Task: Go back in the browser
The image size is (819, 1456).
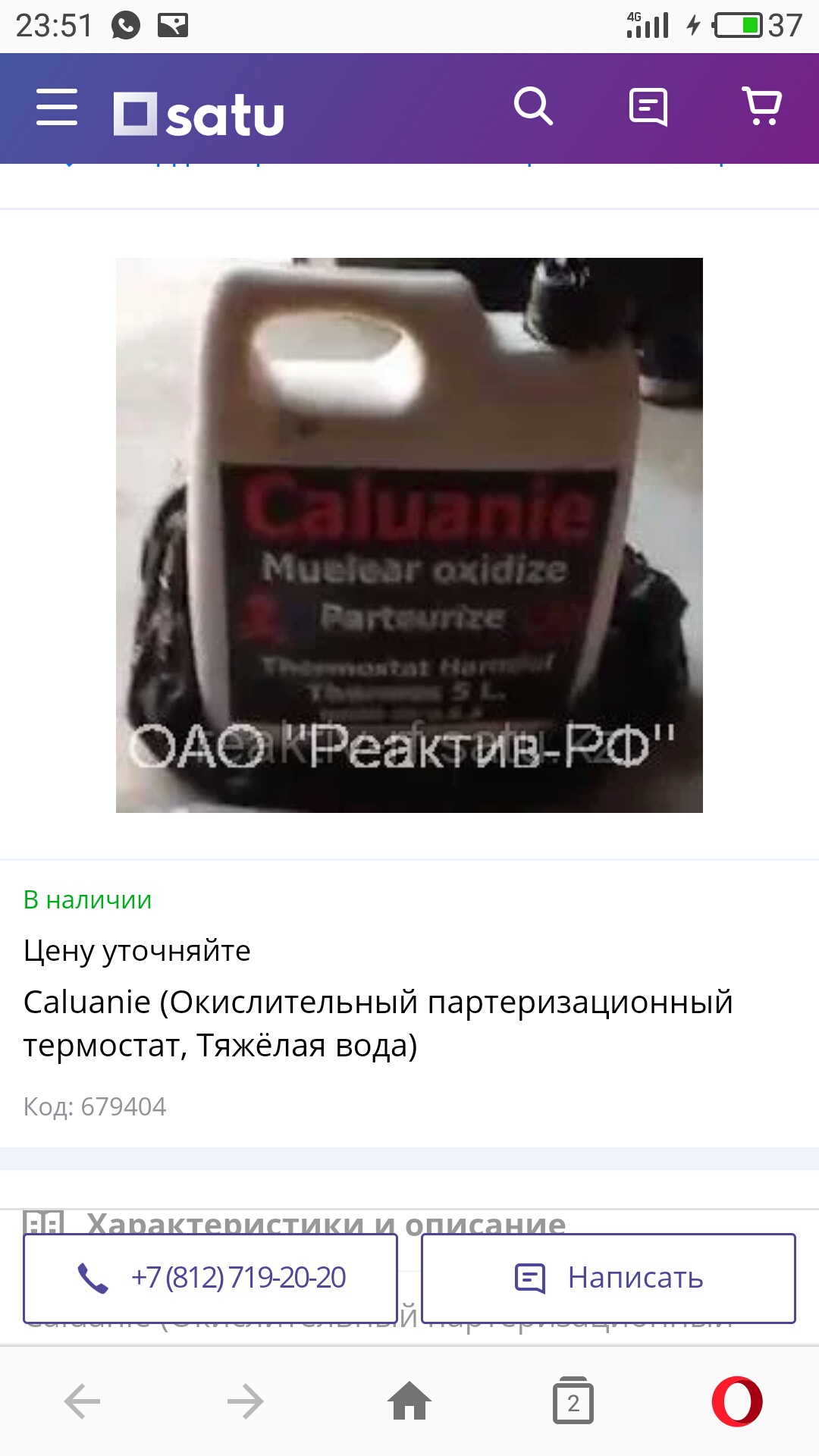Action: point(82,1401)
